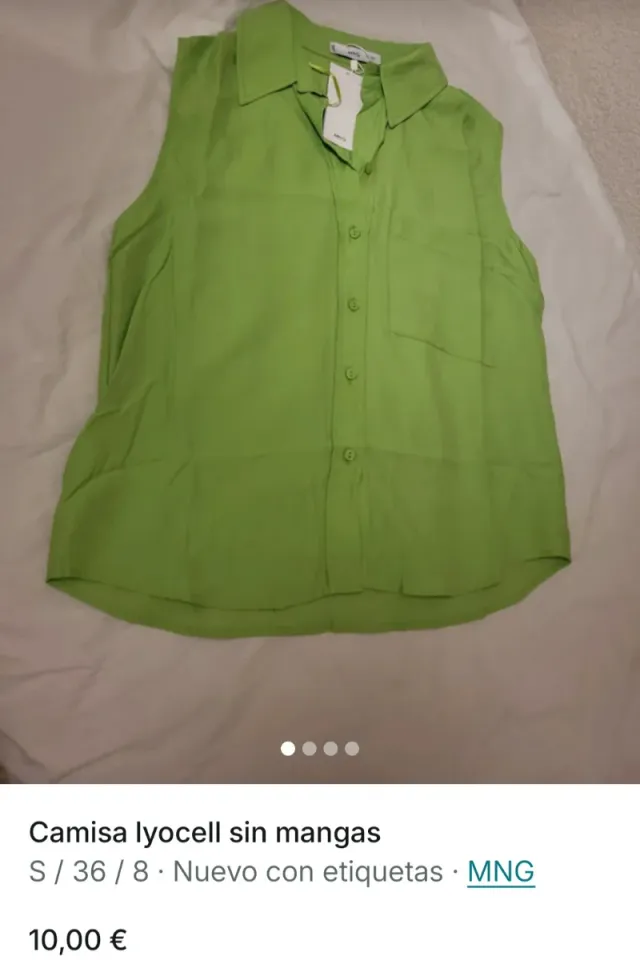Open the MNG brand link
Viewport: 640px width, 960px height.
pos(501,872)
